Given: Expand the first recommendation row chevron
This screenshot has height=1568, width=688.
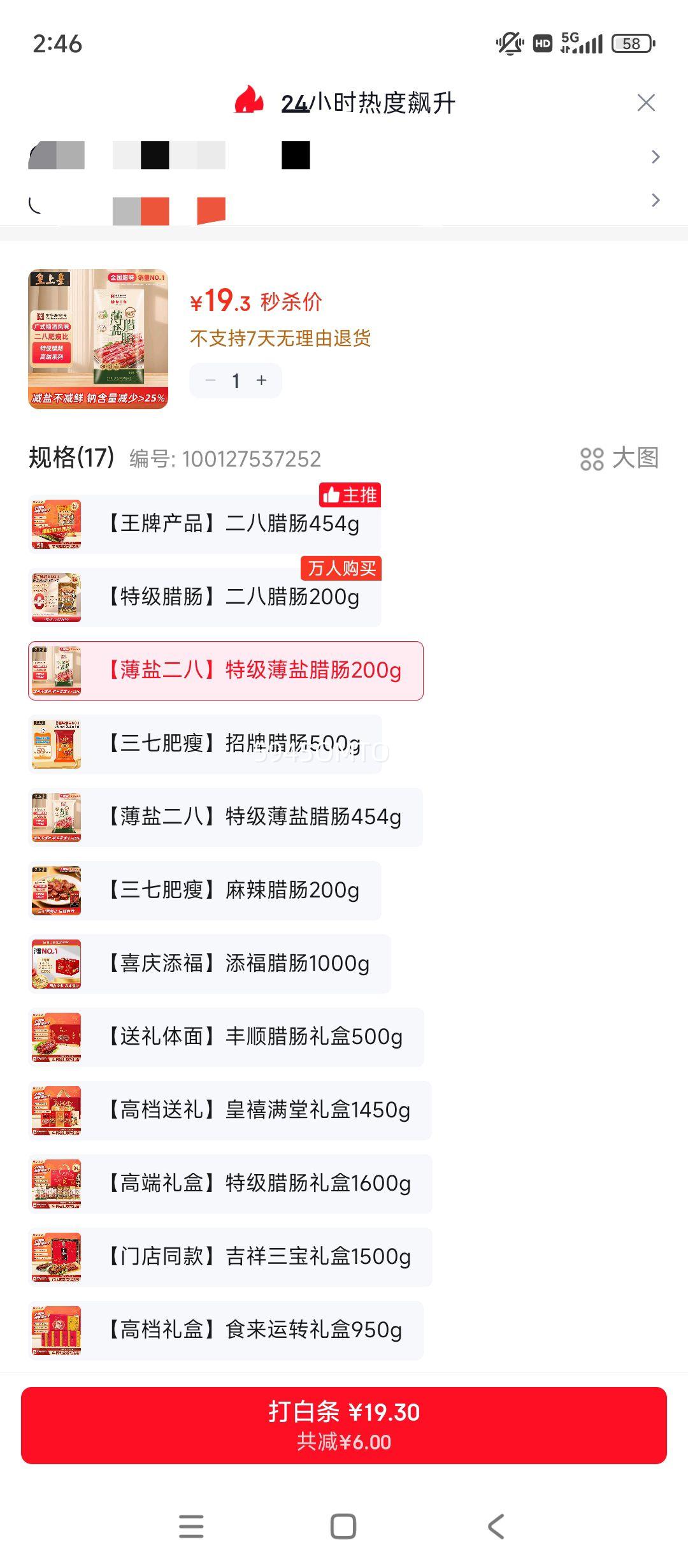Looking at the screenshot, I should coord(656,156).
